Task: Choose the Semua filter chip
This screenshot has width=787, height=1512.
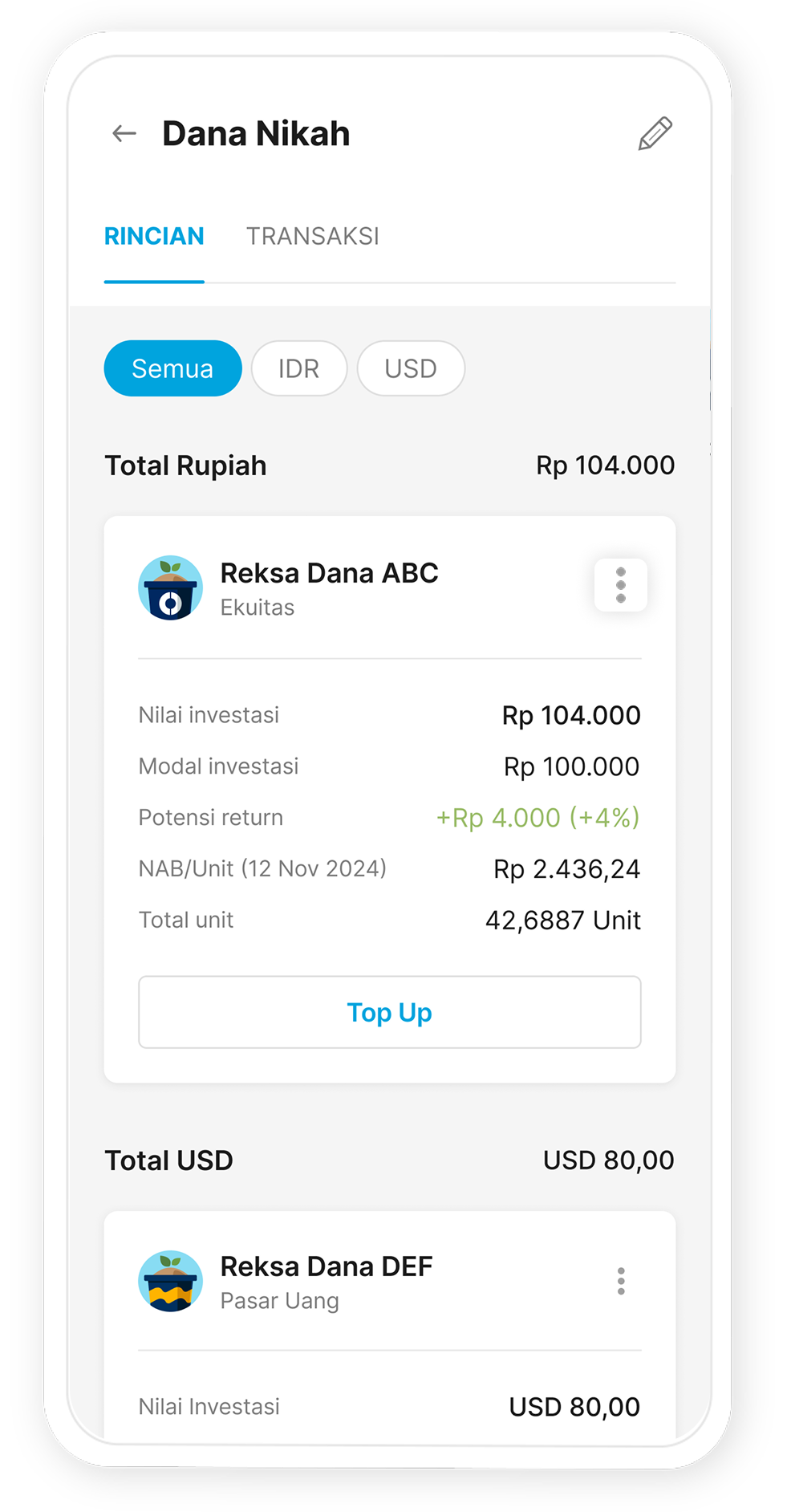Action: point(172,368)
